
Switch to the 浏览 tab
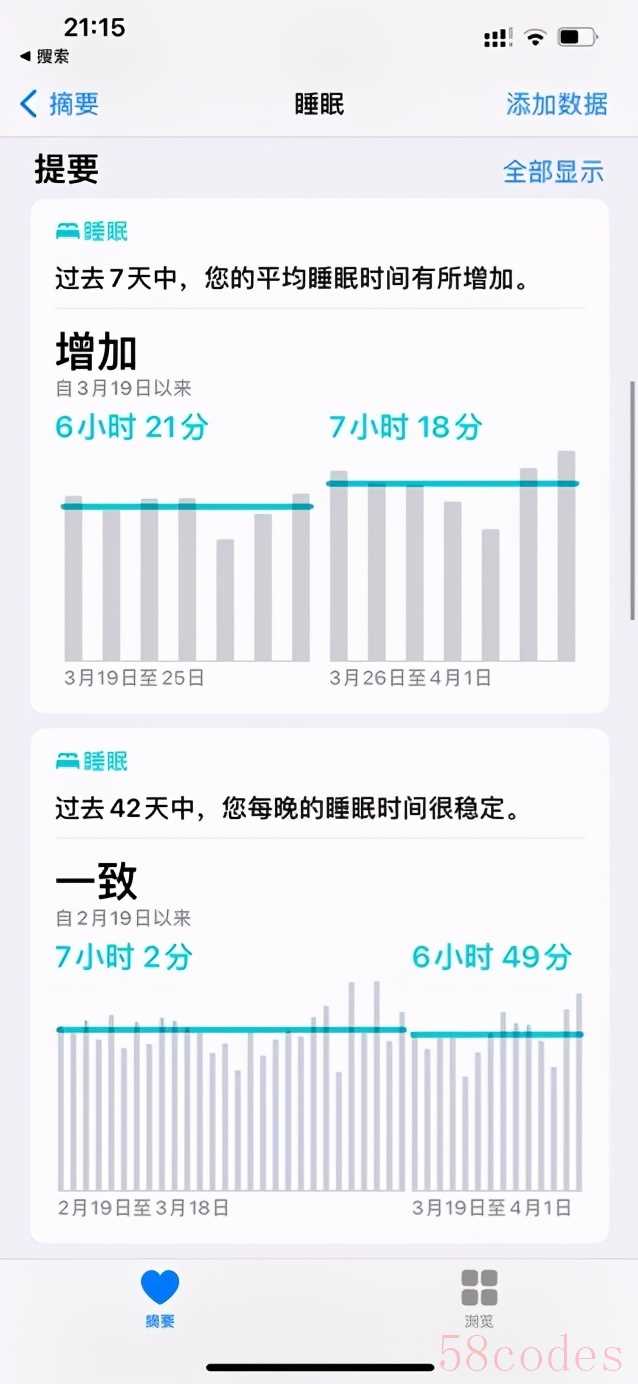coord(479,1298)
